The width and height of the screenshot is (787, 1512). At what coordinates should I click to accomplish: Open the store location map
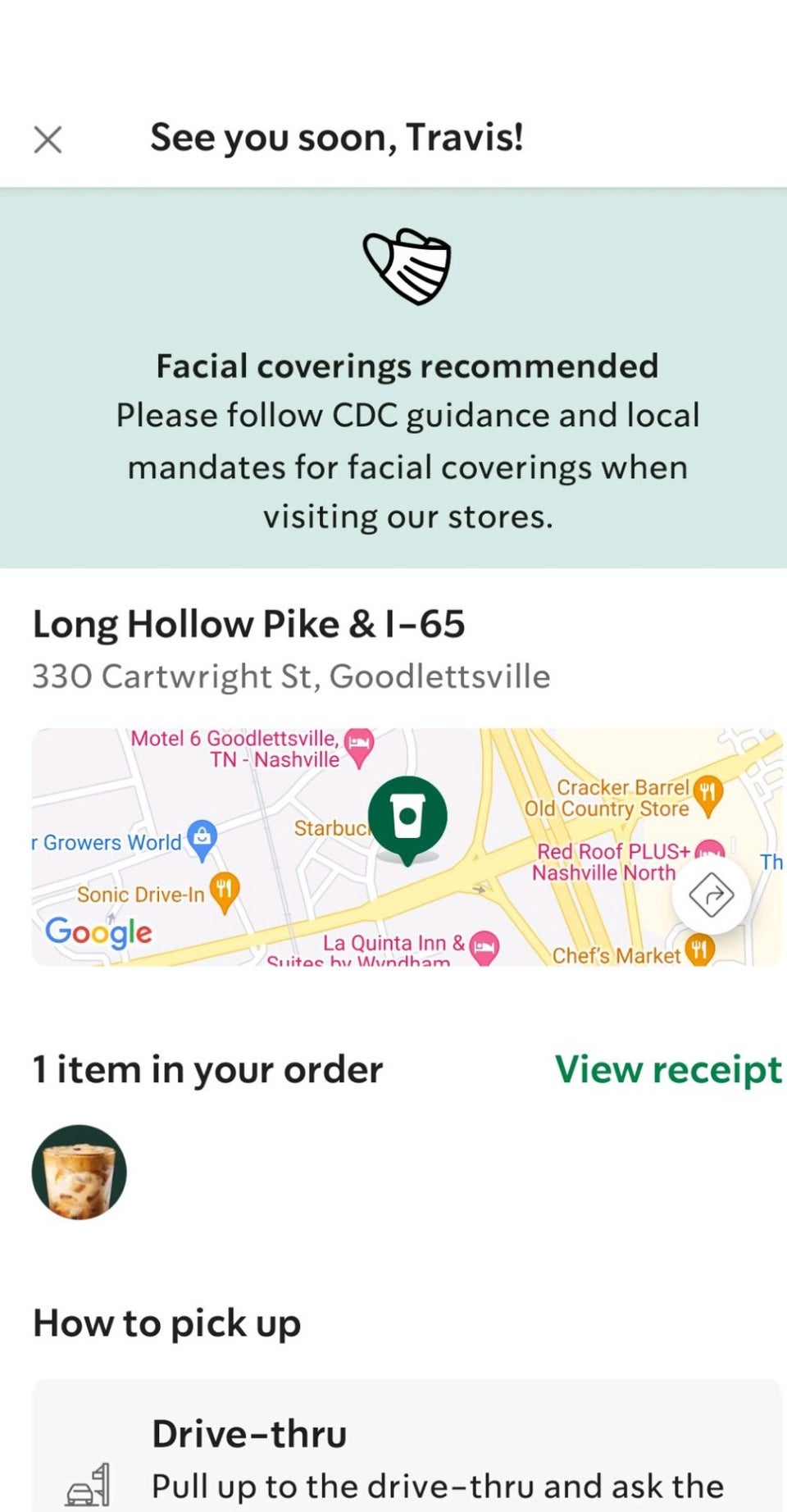[x=407, y=847]
